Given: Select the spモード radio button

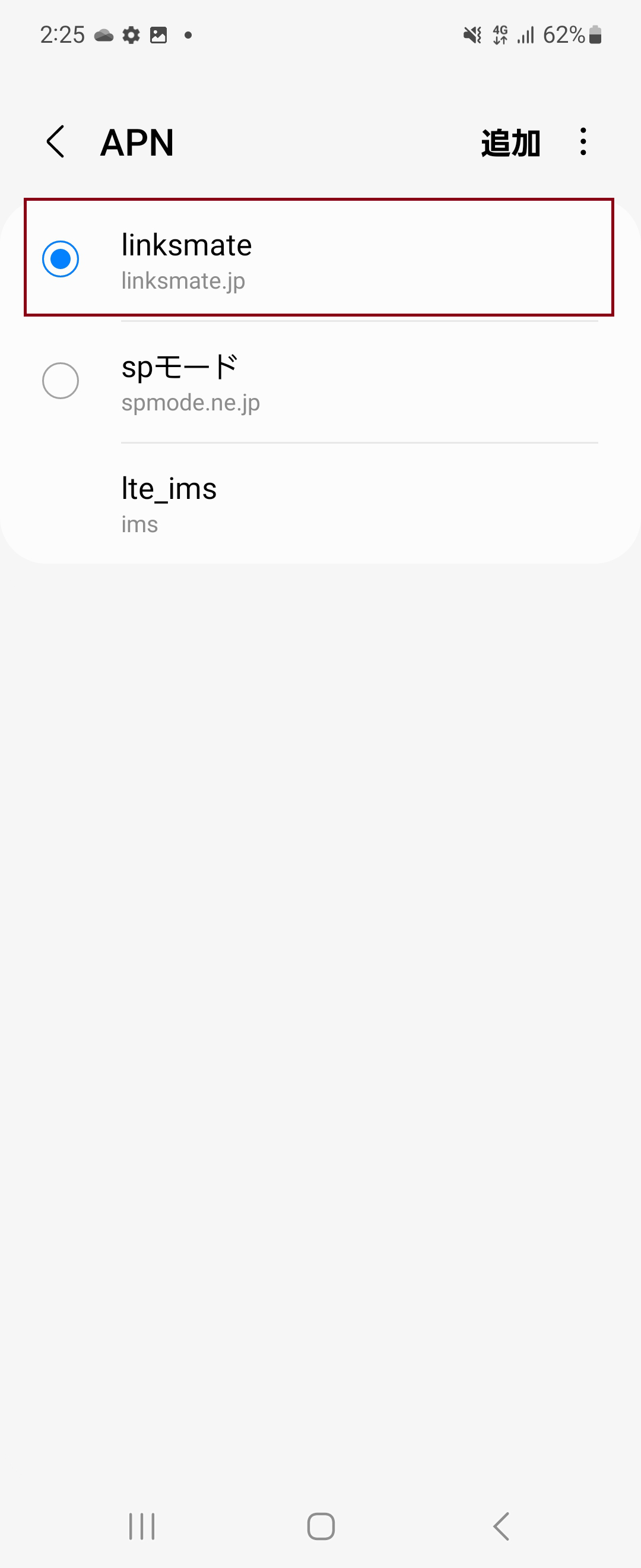Looking at the screenshot, I should (61, 381).
